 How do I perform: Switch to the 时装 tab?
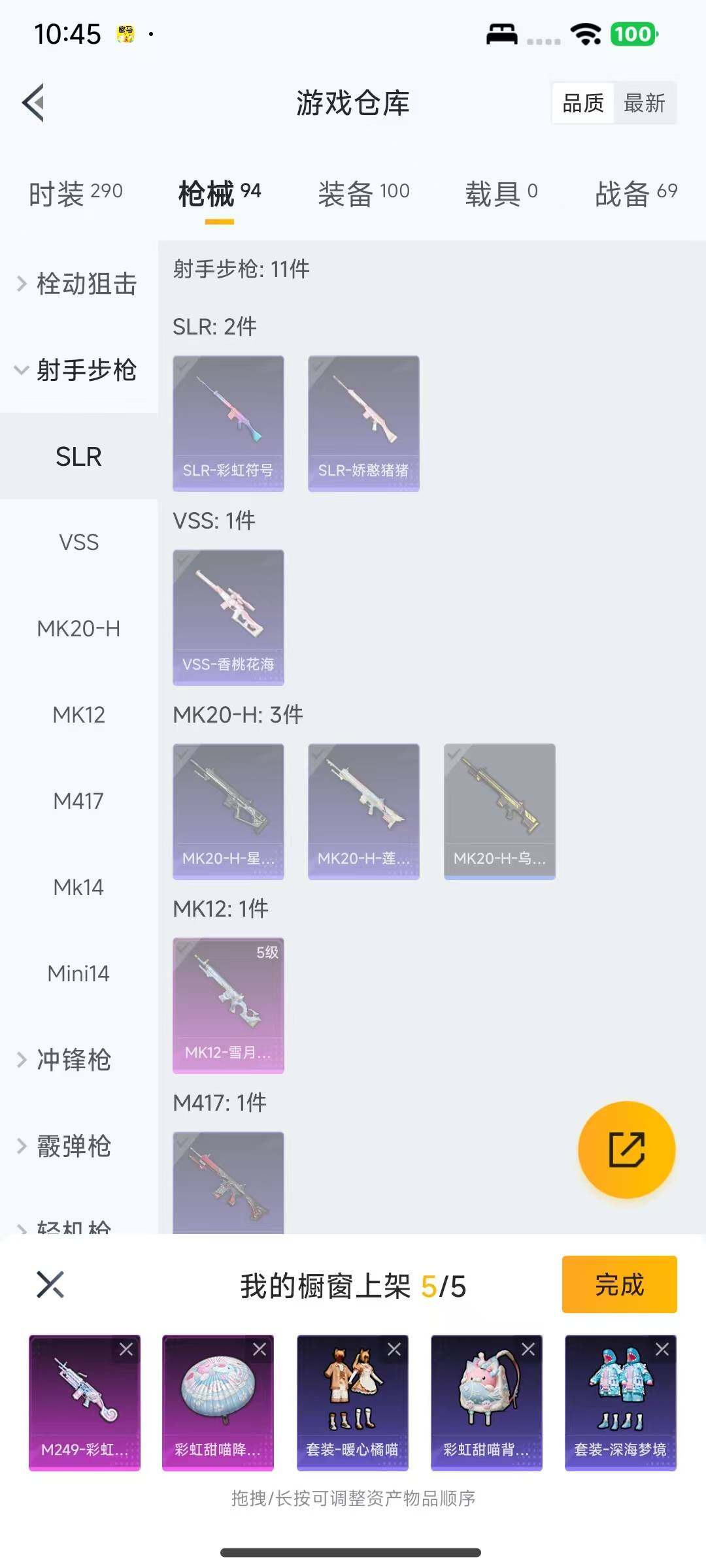tap(75, 193)
